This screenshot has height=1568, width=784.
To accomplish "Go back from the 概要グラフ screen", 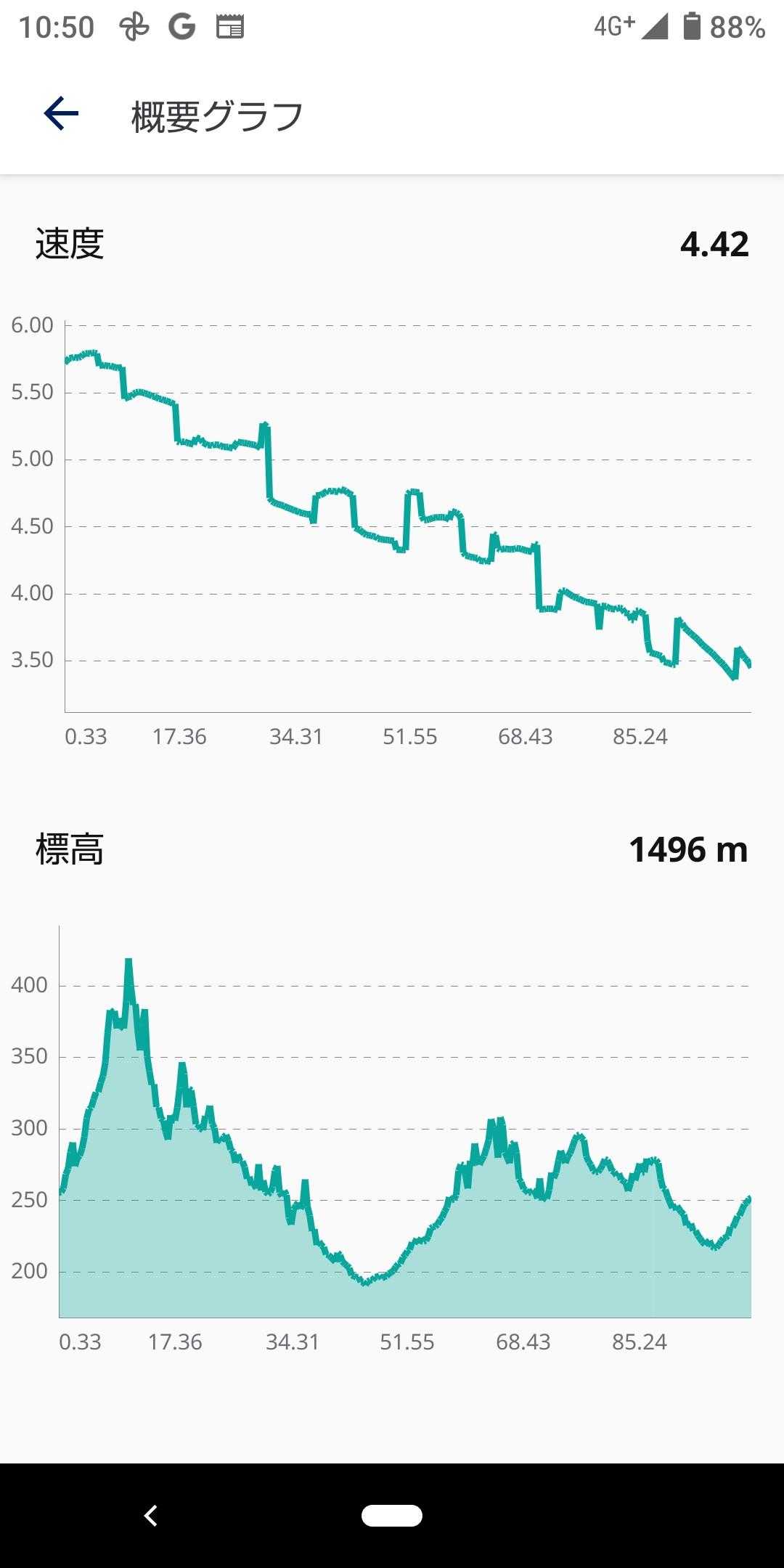I will [x=61, y=114].
